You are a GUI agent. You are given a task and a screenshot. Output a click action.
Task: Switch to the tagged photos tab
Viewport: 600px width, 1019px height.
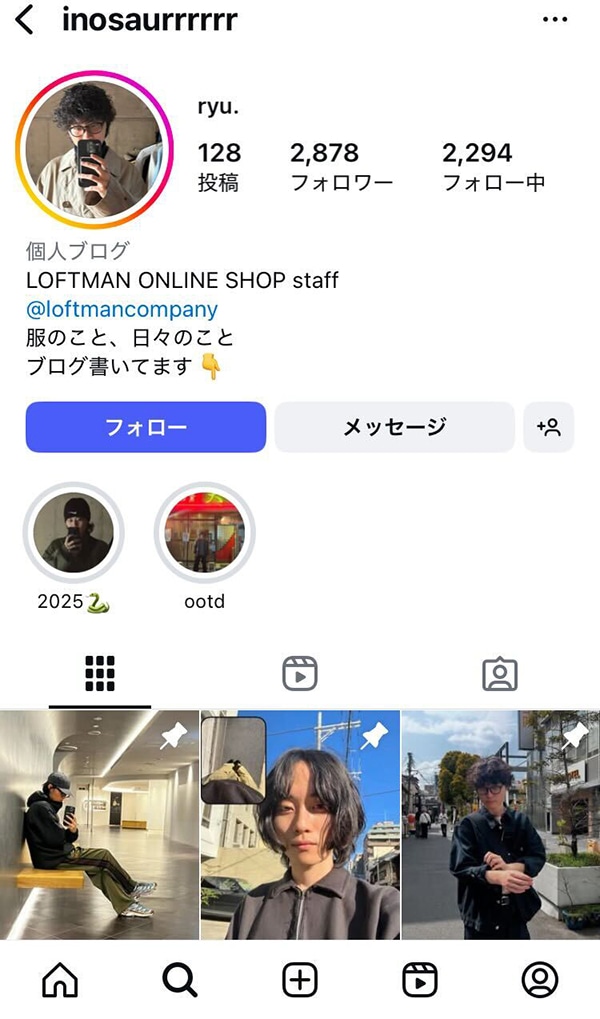(x=499, y=675)
